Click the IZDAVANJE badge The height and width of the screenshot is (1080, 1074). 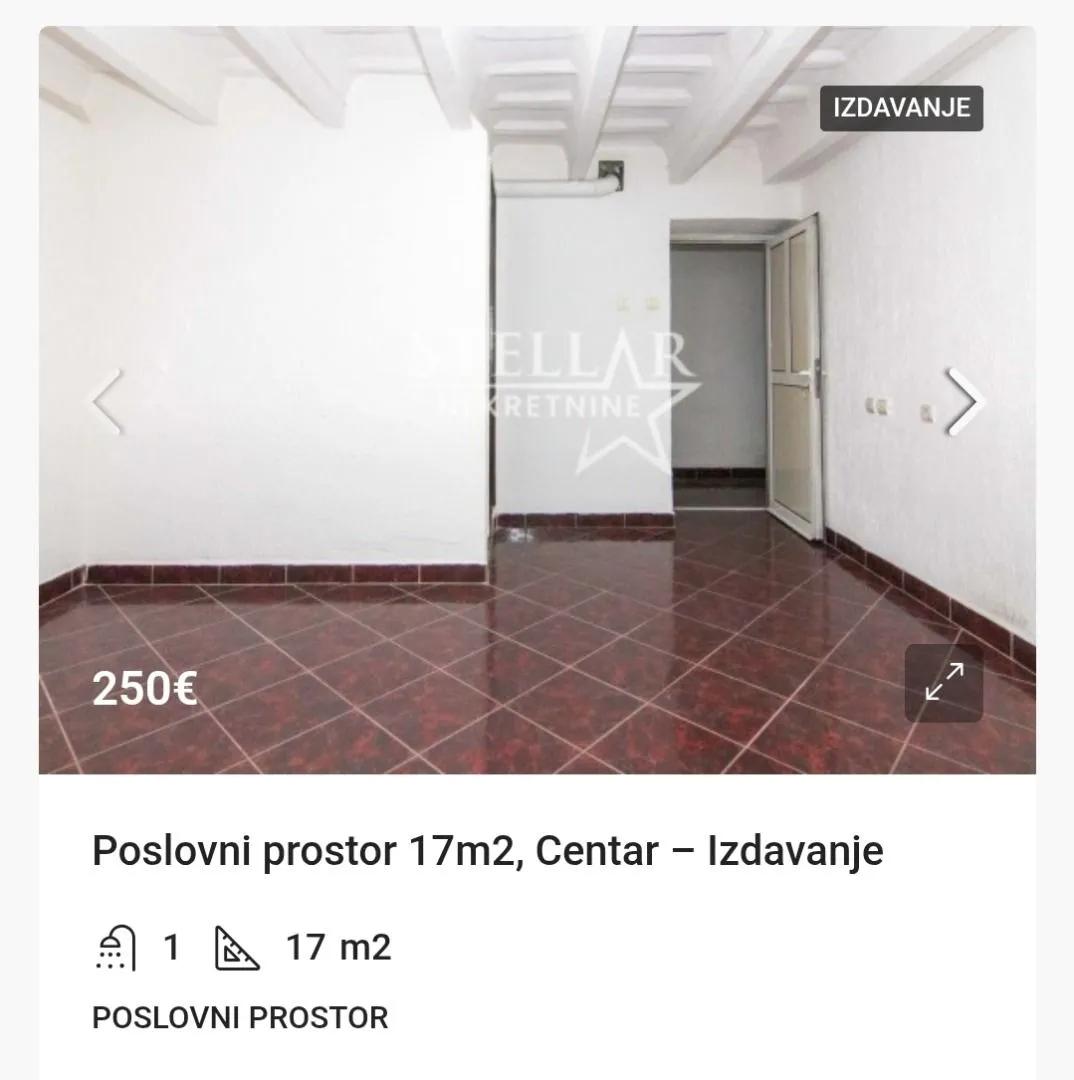903,109
